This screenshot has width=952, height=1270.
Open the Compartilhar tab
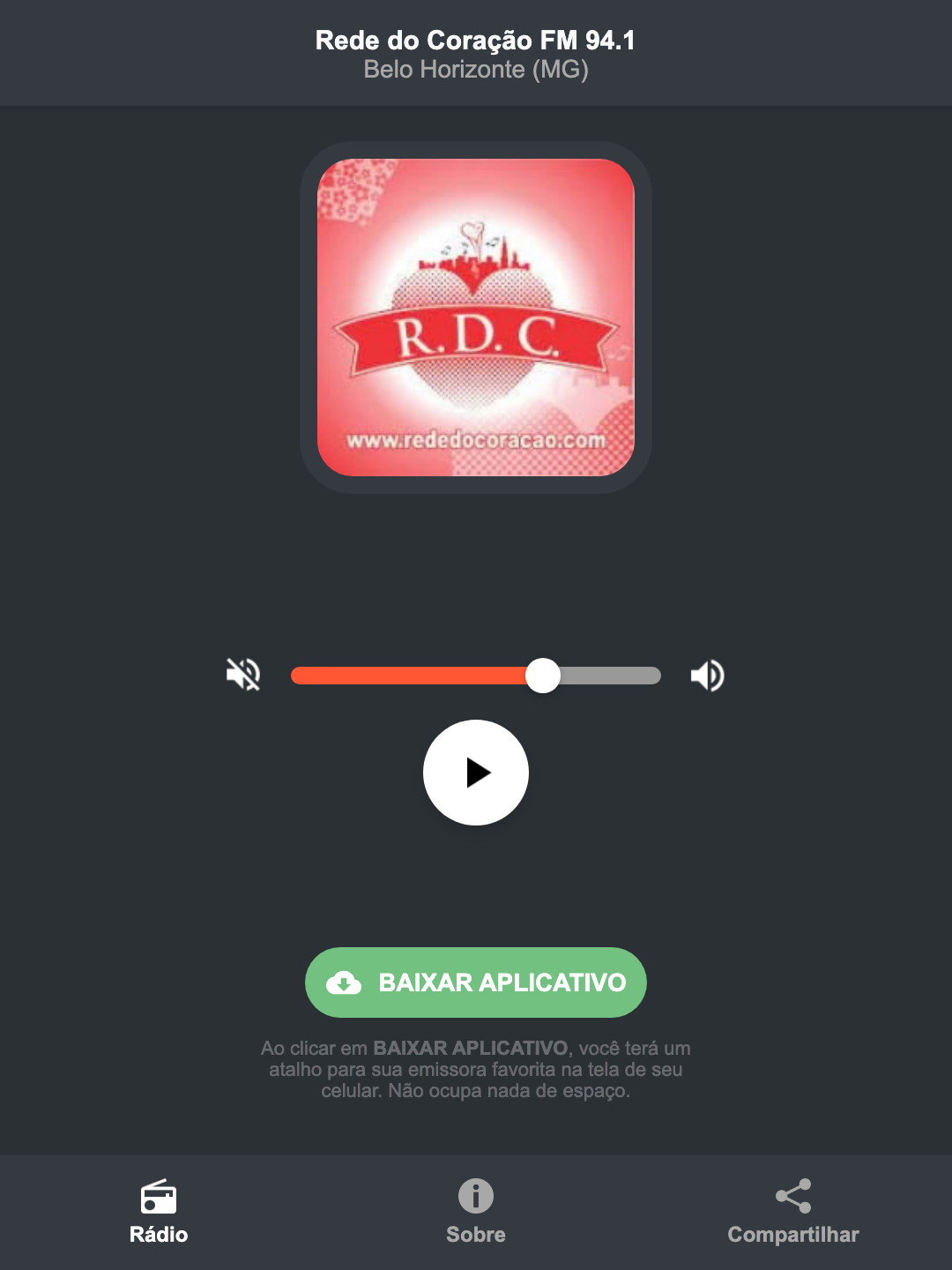point(793,1212)
